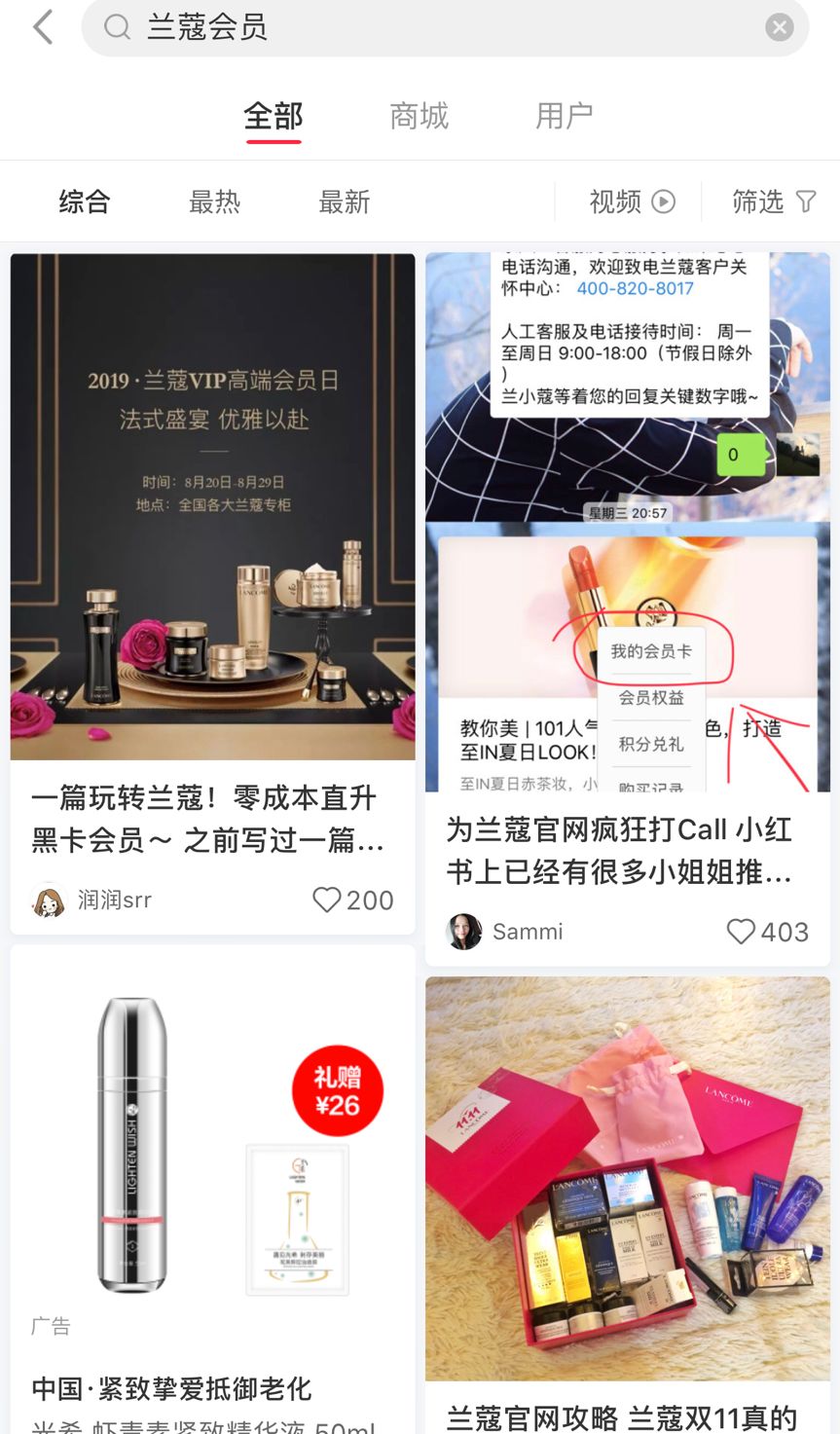Tap the heart icon on the 兰蔻VIP会员日 post
Image resolution: width=840 pixels, height=1434 pixels.
pyautogui.click(x=325, y=900)
